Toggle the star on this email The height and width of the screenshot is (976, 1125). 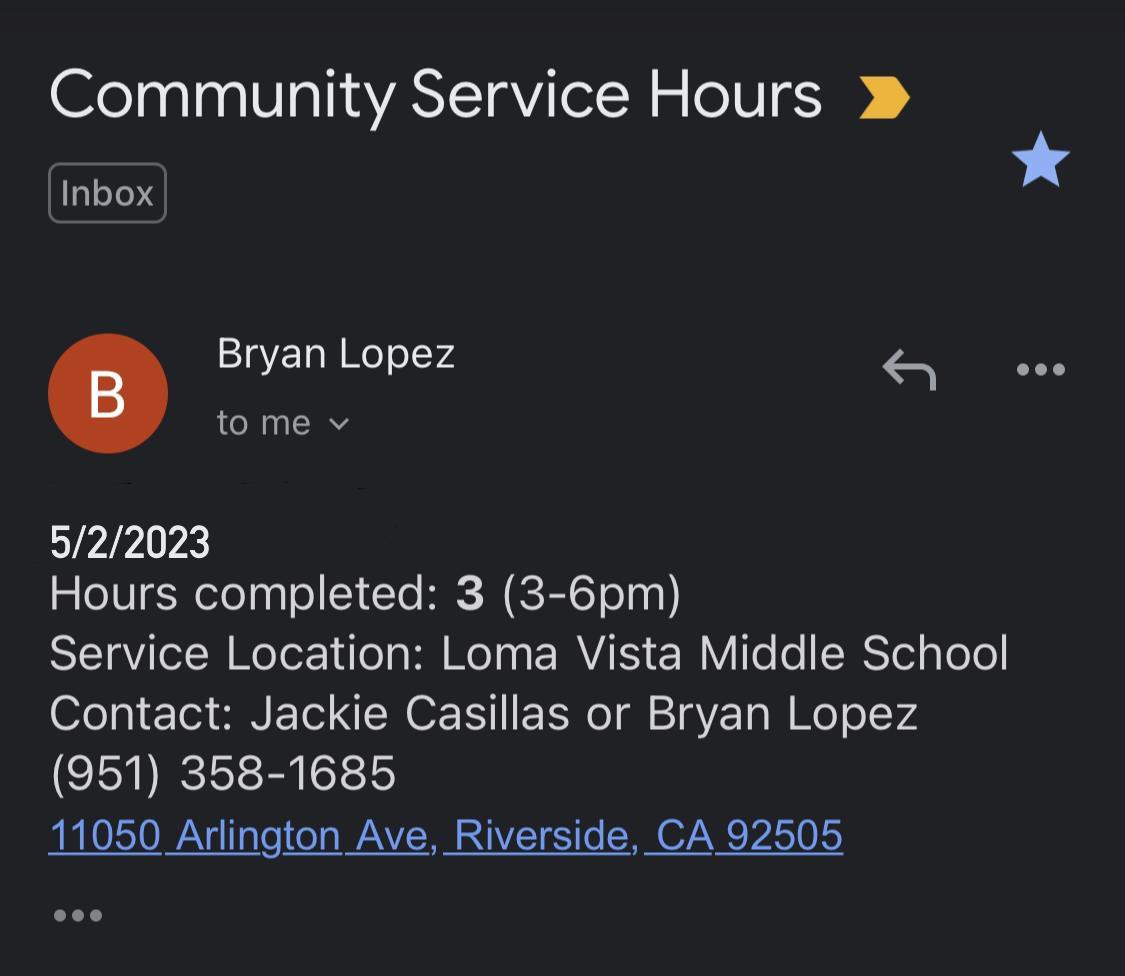tap(1040, 161)
